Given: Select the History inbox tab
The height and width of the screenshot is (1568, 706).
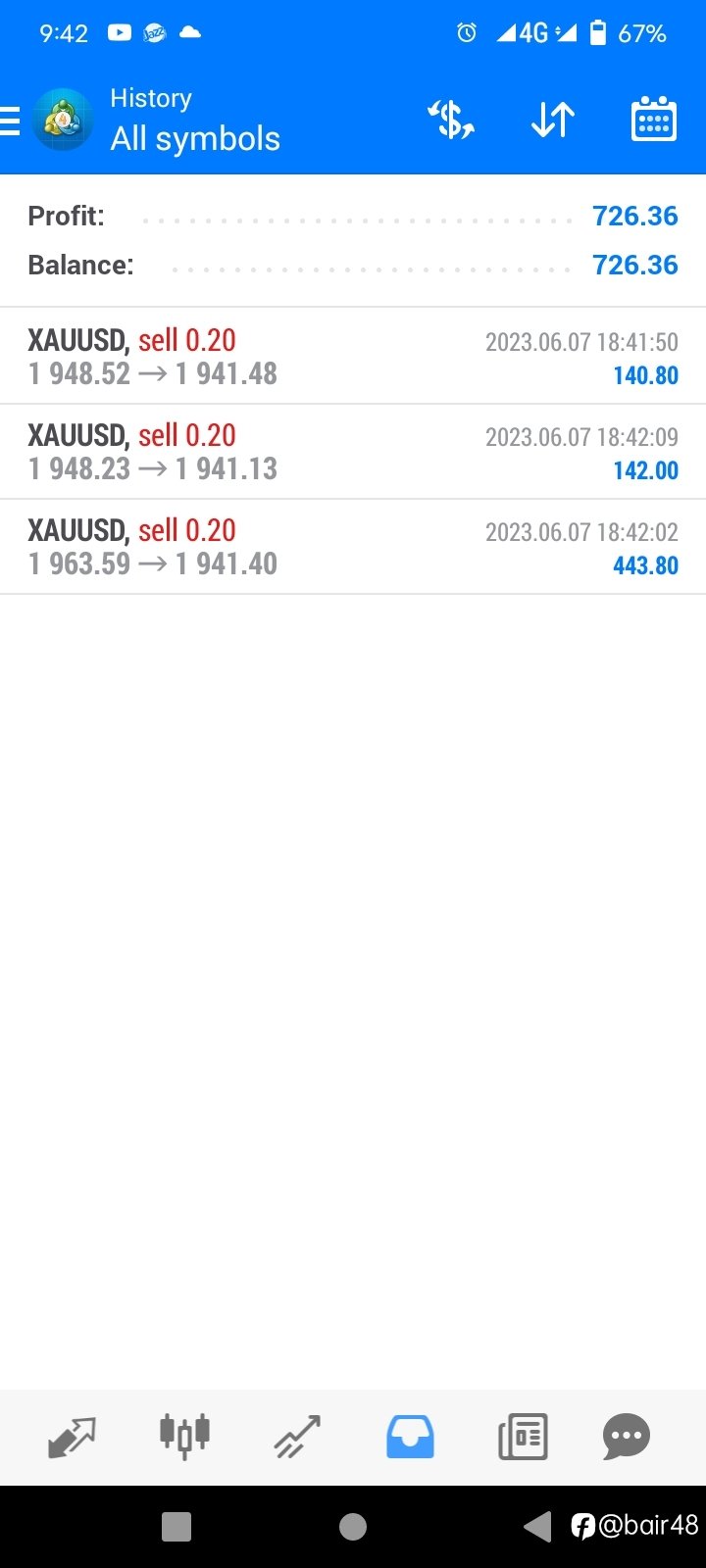Looking at the screenshot, I should click(410, 1438).
